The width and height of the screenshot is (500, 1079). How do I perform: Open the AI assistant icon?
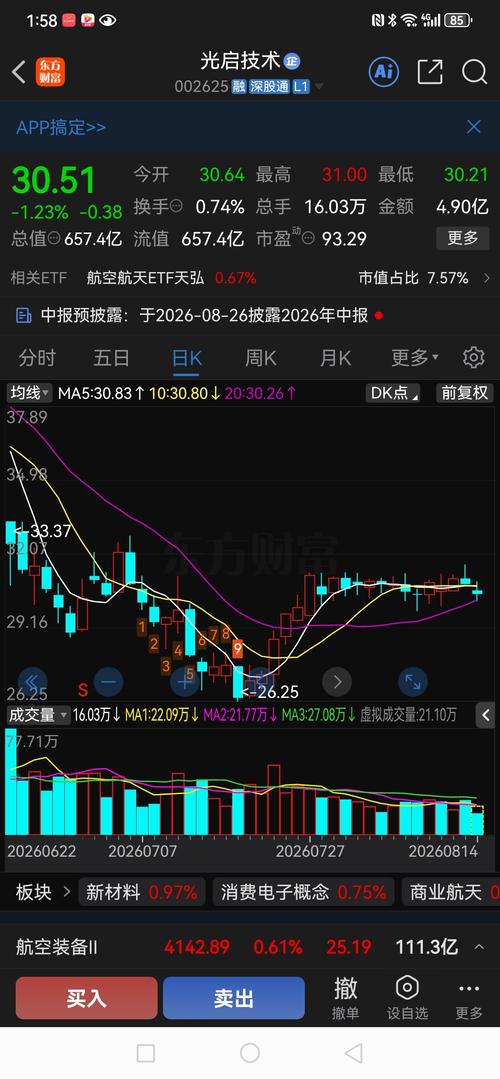pyautogui.click(x=384, y=72)
